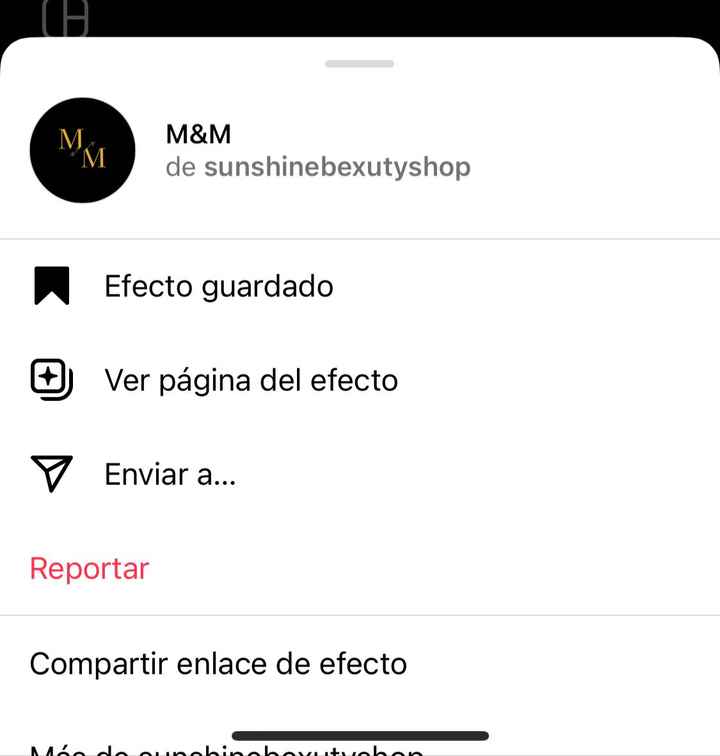Collapse the sheet using the drag handle
The height and width of the screenshot is (756, 720).
(359, 62)
